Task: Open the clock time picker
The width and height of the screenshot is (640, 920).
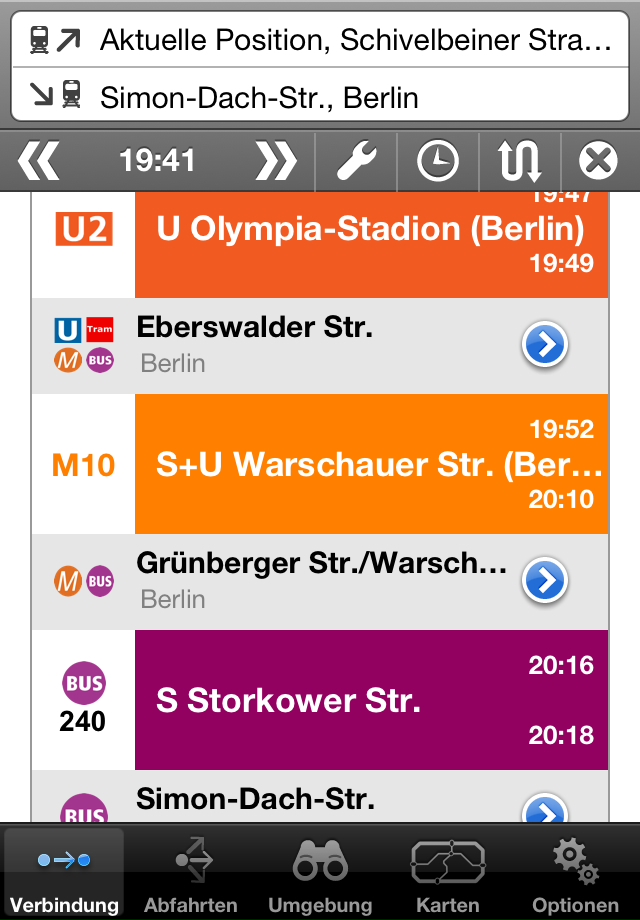Action: click(x=437, y=160)
